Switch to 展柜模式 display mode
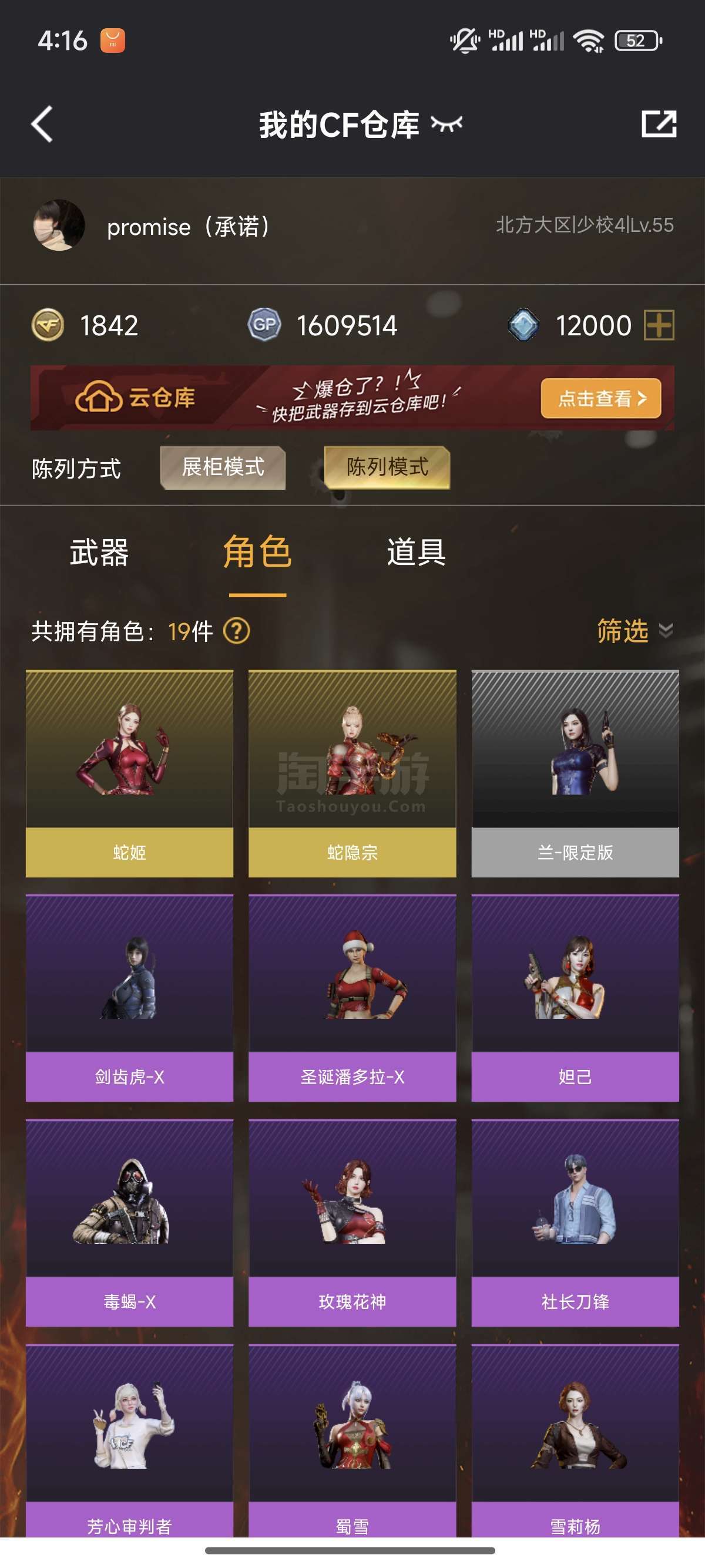The image size is (705, 1568). pyautogui.click(x=223, y=467)
